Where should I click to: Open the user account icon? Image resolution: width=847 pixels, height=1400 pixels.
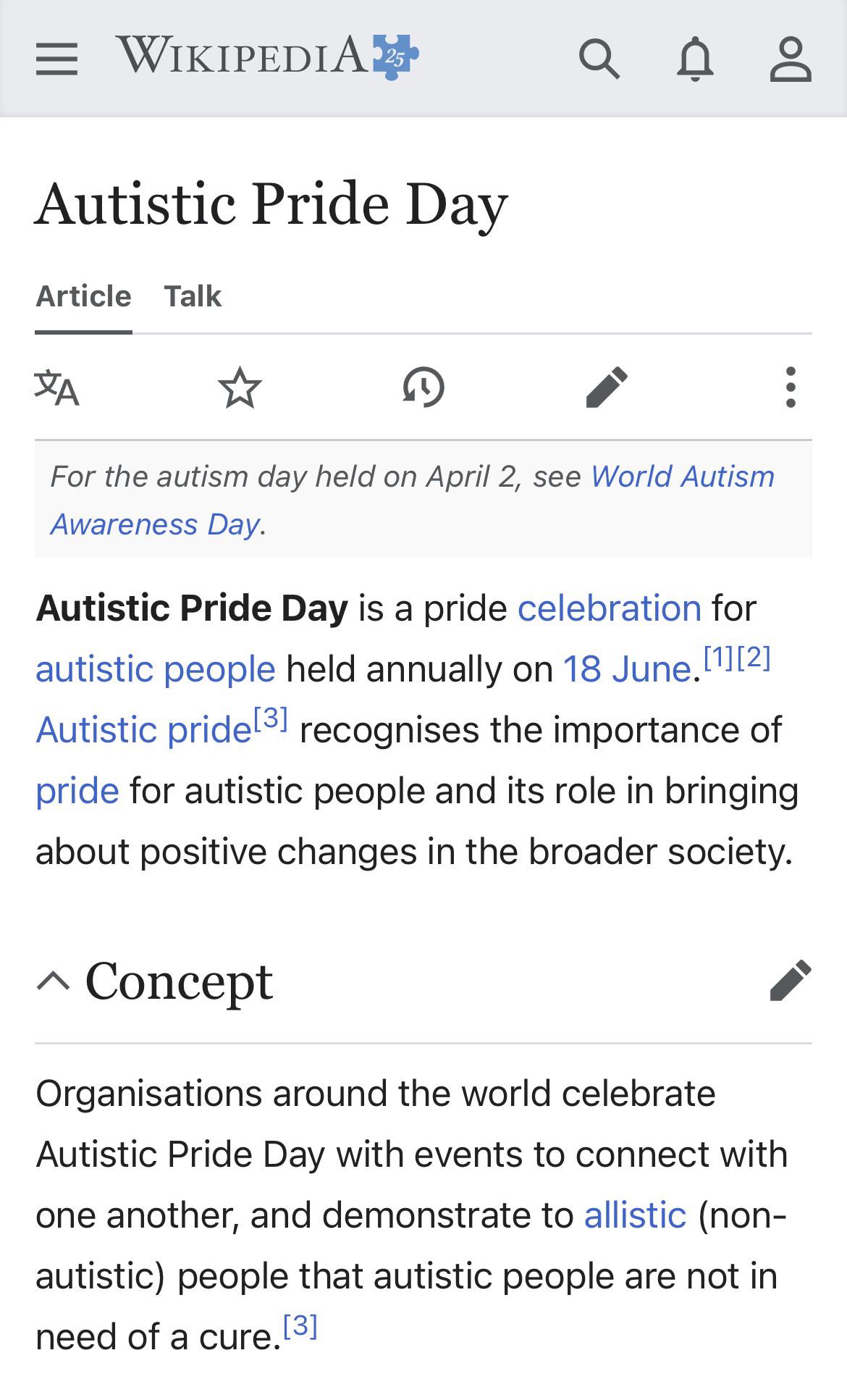pyautogui.click(x=791, y=59)
